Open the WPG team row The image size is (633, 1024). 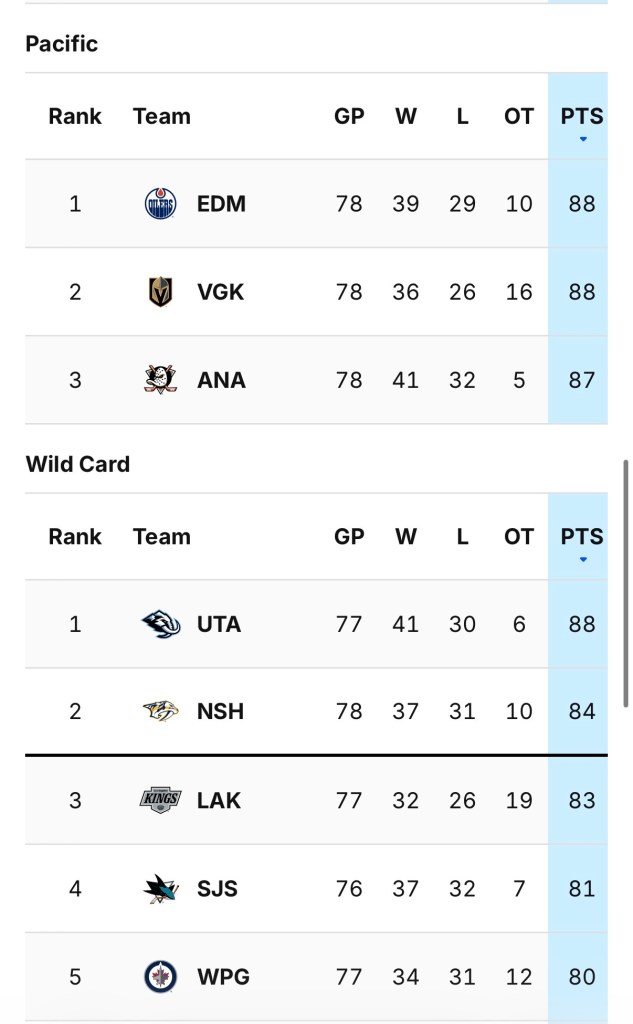(x=221, y=976)
